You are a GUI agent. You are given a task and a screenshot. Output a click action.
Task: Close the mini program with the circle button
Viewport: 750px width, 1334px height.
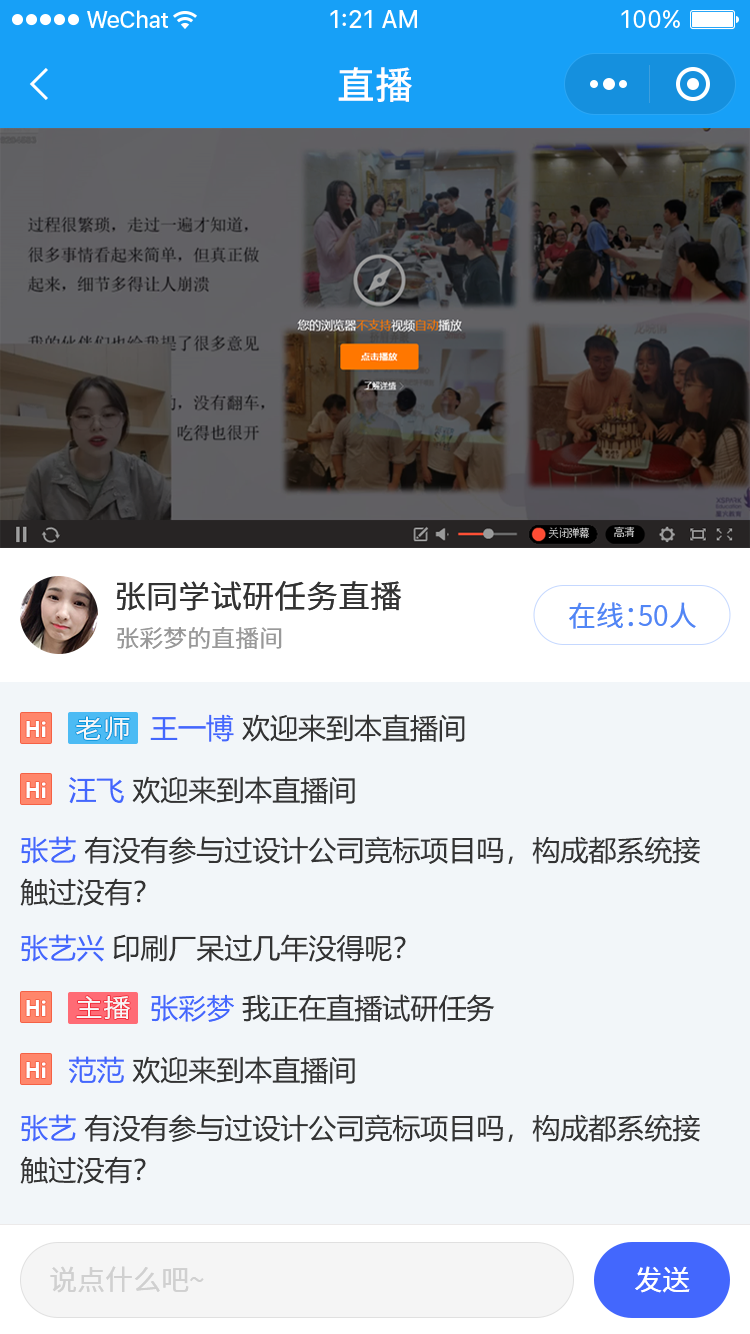pos(692,84)
